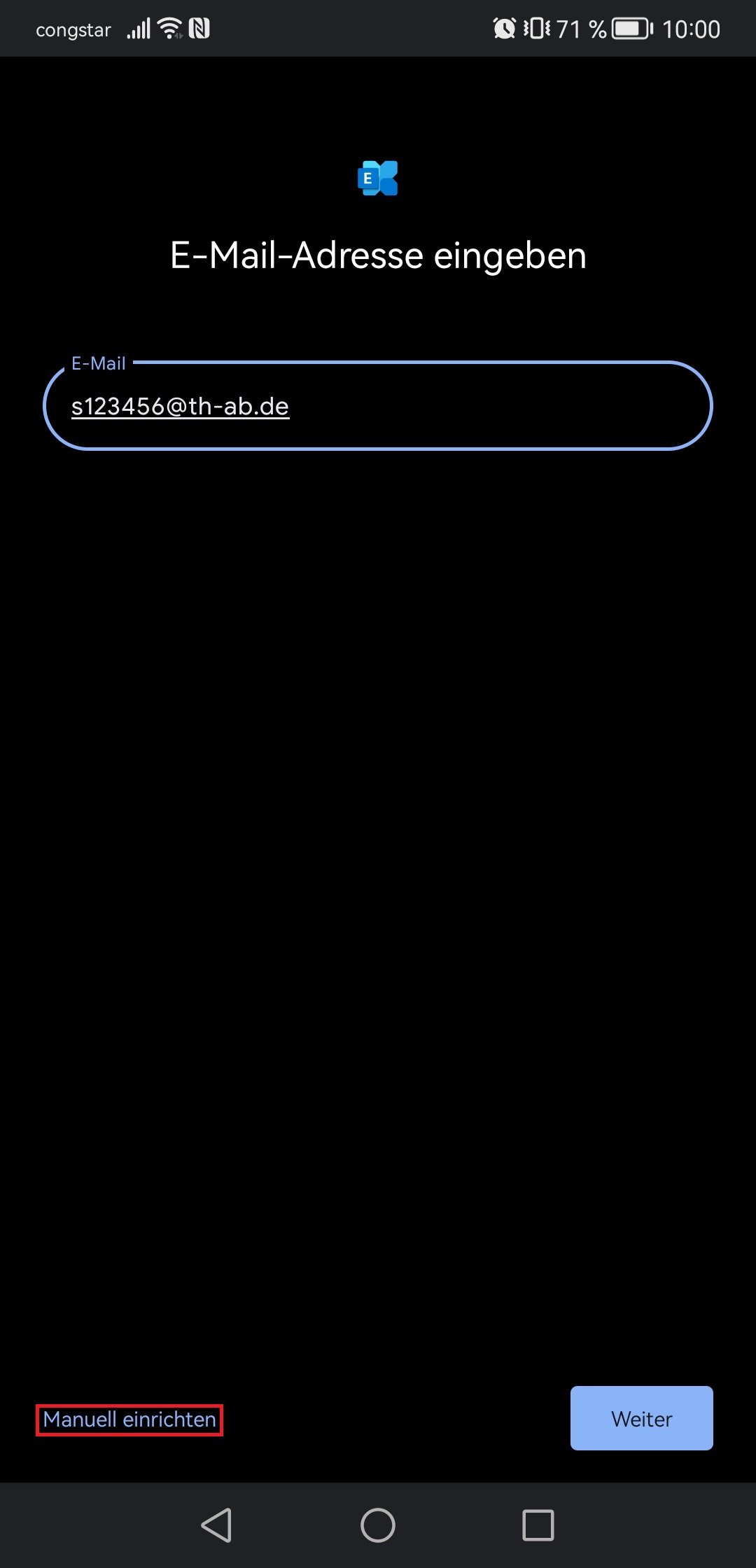Tap the E-Mail address input field
Image resolution: width=756 pixels, height=1568 pixels.
tap(378, 405)
